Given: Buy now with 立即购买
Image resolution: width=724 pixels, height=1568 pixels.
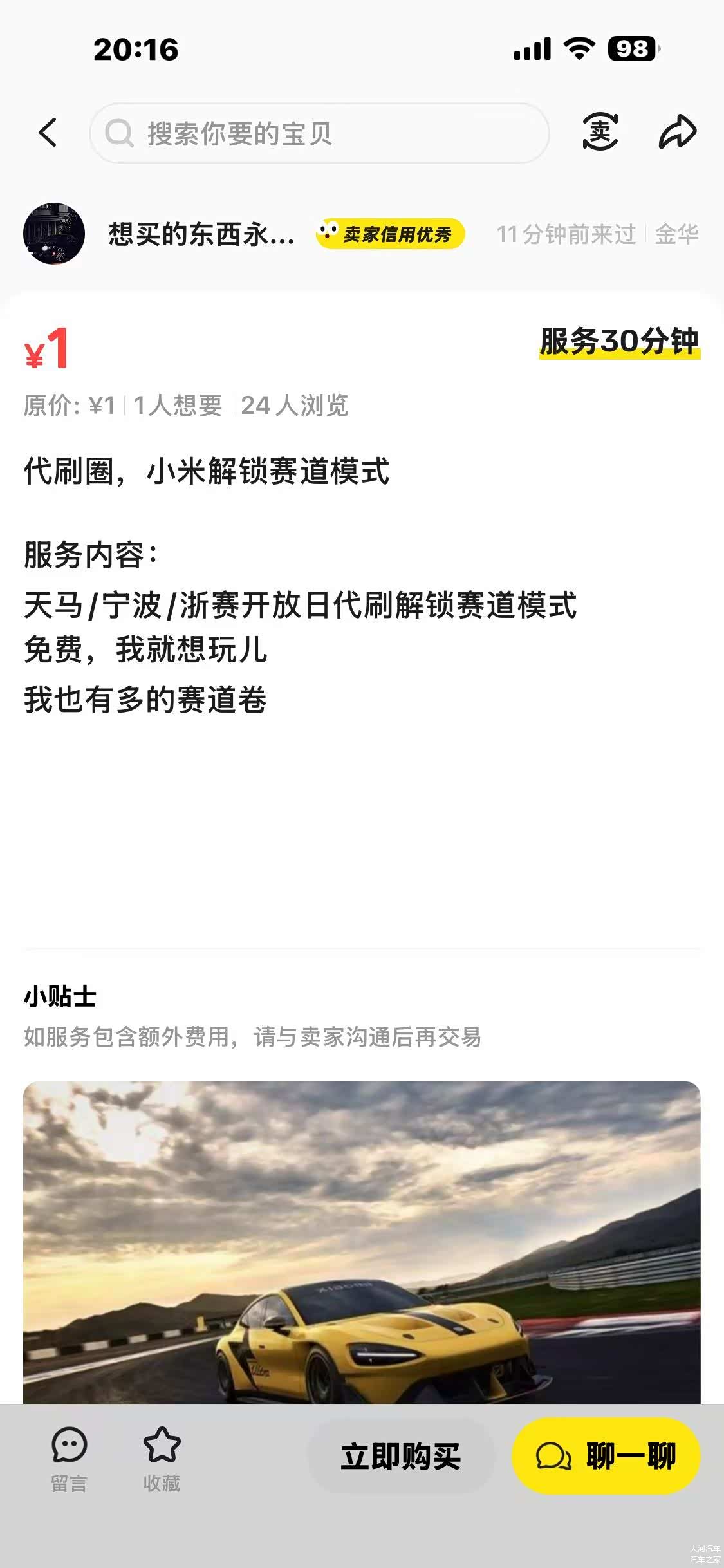Looking at the screenshot, I should pyautogui.click(x=401, y=1457).
